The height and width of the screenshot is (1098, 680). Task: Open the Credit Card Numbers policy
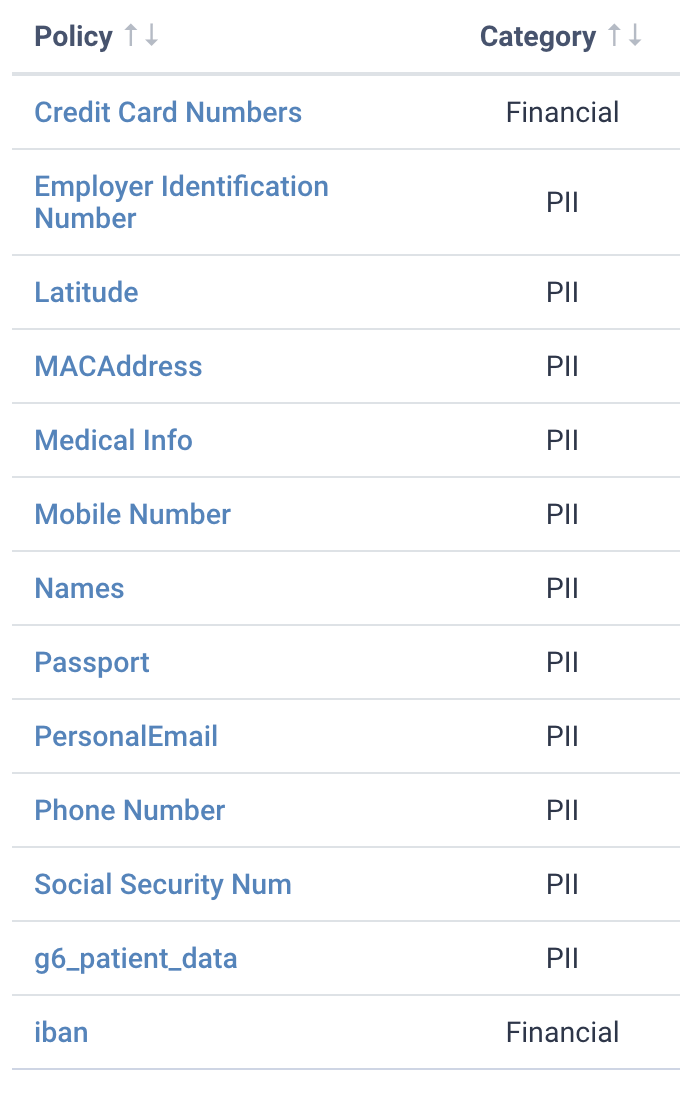168,112
